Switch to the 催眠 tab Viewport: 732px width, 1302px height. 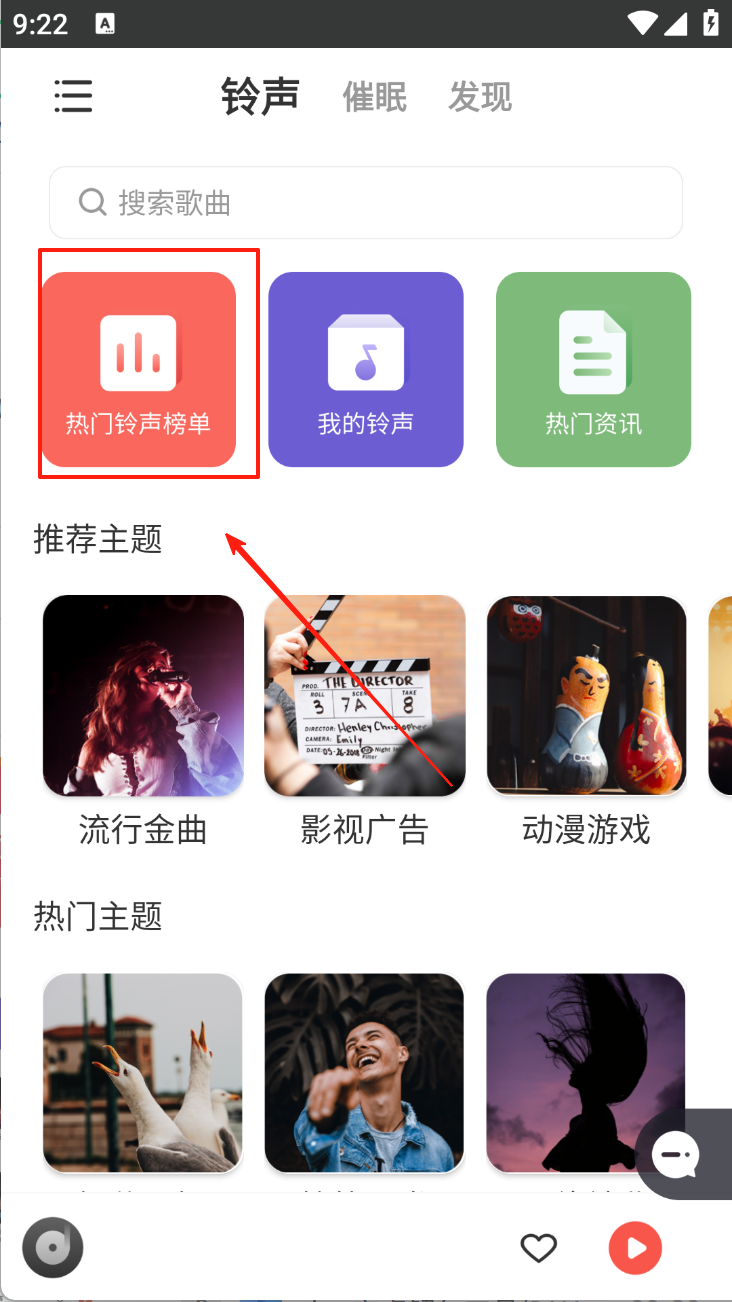(x=375, y=97)
